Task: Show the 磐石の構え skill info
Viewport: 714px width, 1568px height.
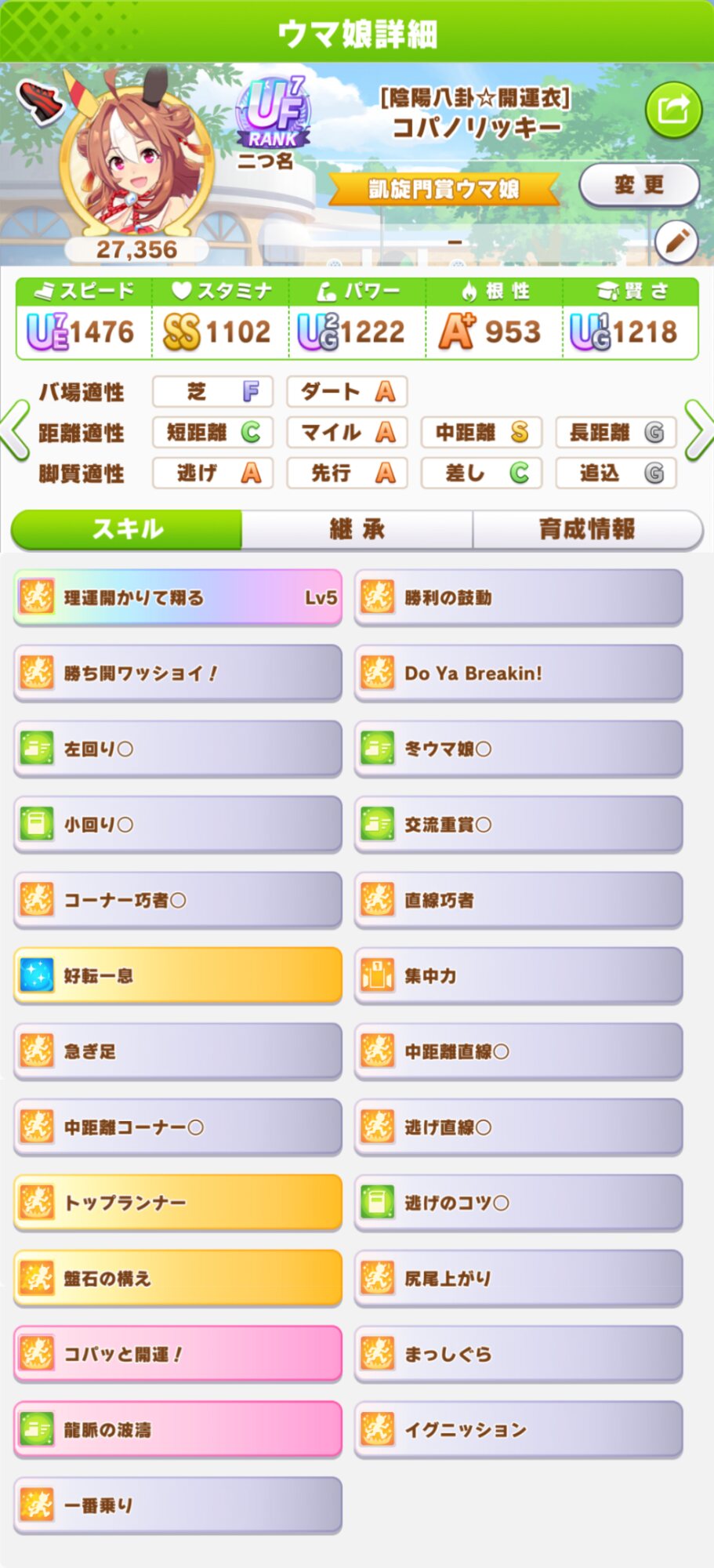Action: [x=178, y=1278]
